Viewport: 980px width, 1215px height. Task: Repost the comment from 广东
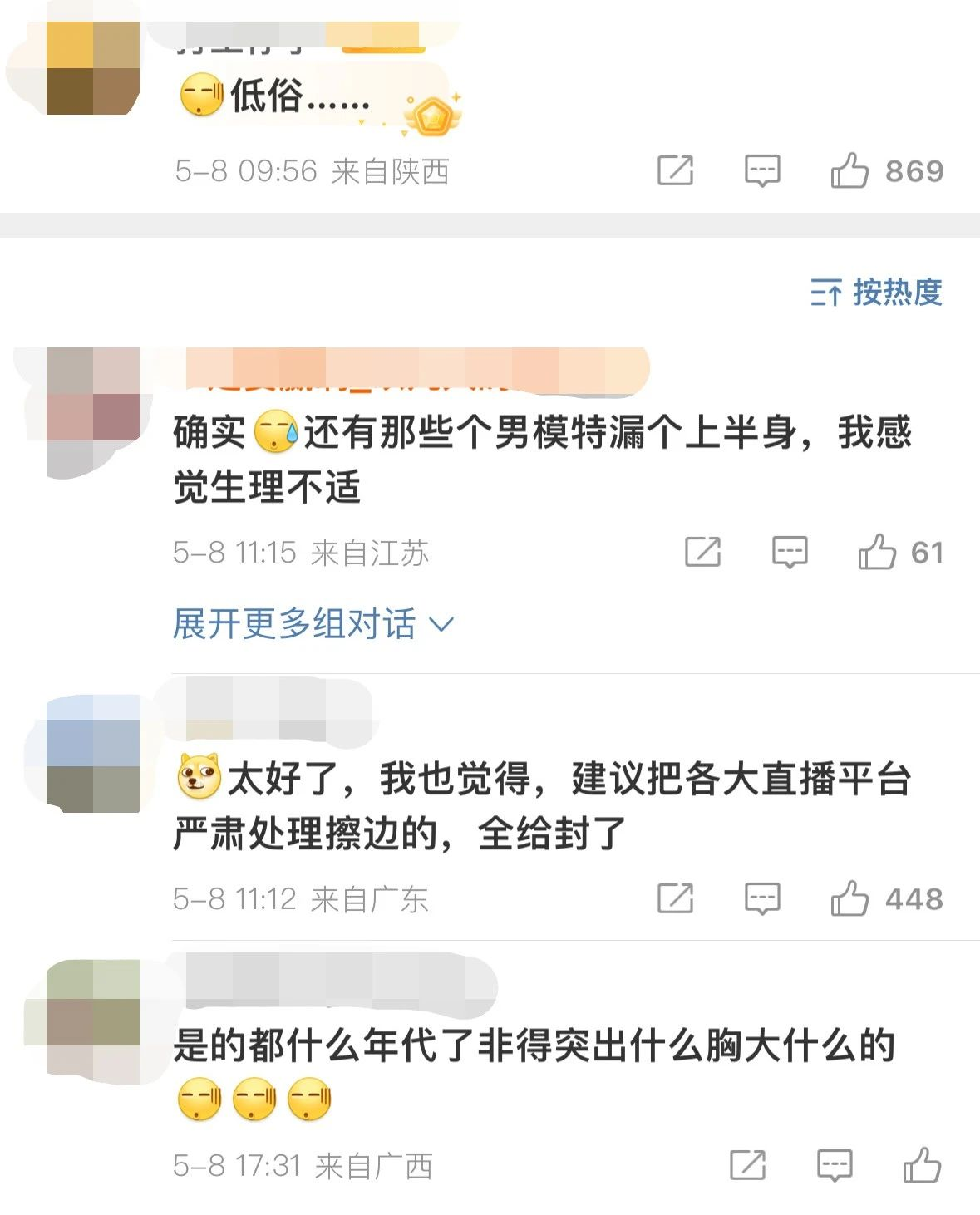click(675, 898)
